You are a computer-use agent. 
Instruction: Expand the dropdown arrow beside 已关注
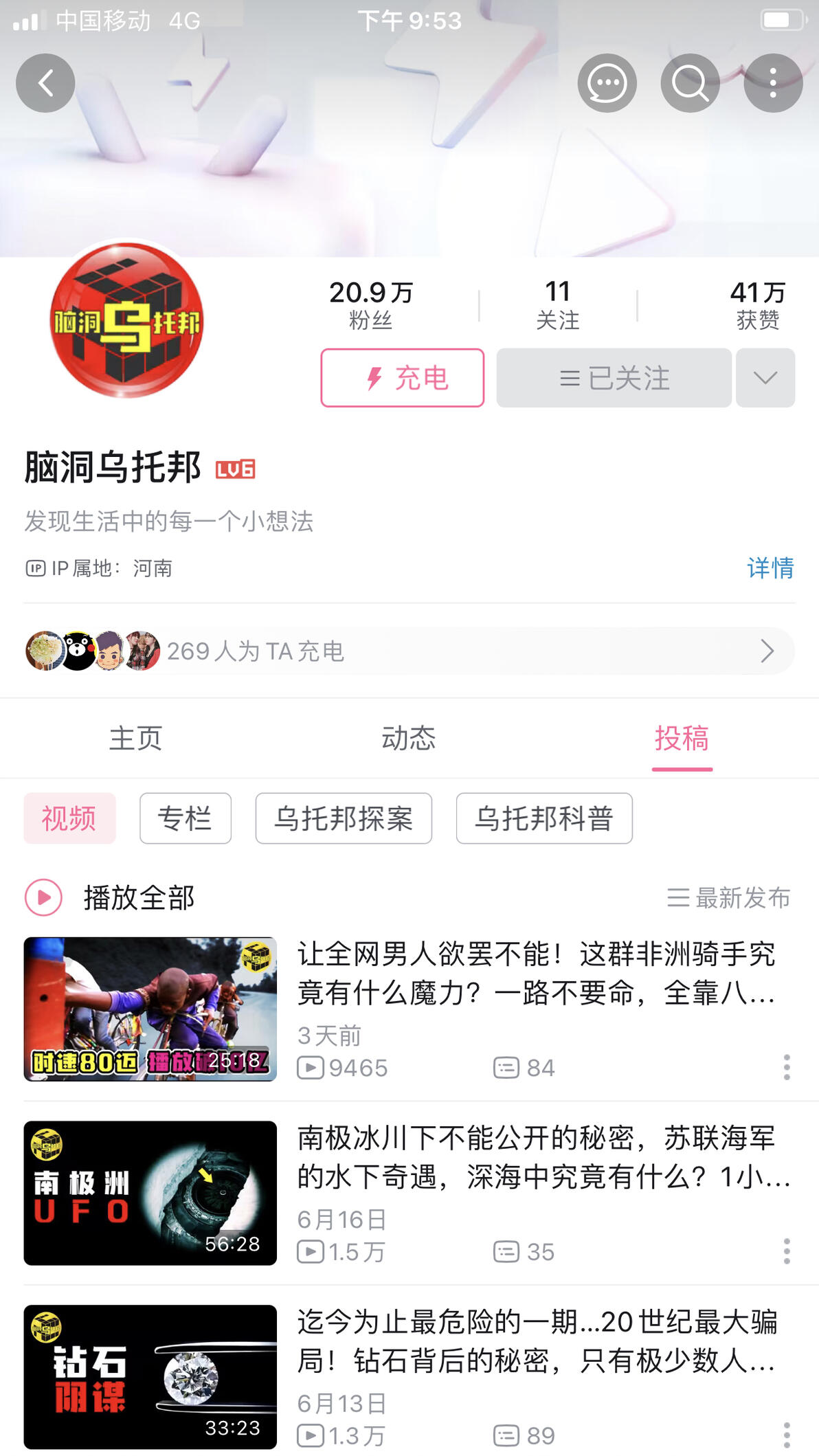pos(765,378)
